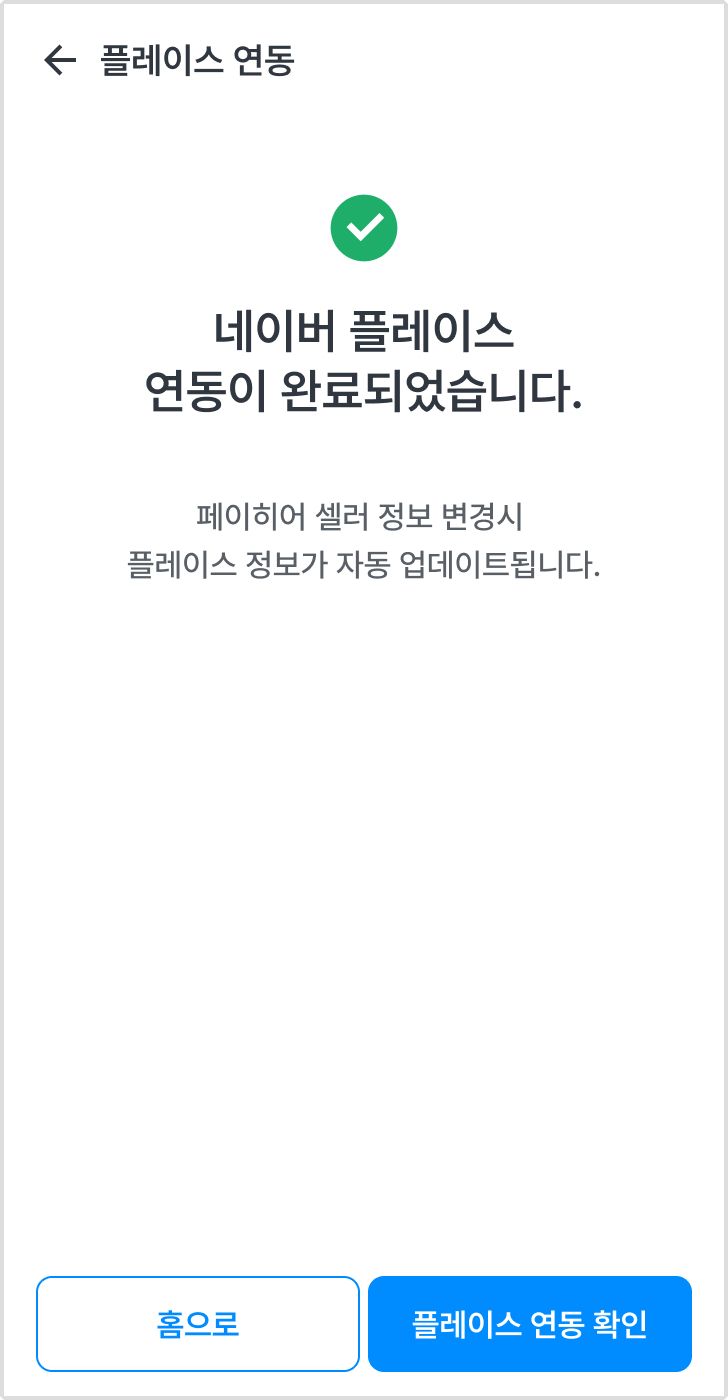
Task: Tap the 홈으로 button
Action: coord(198,1324)
